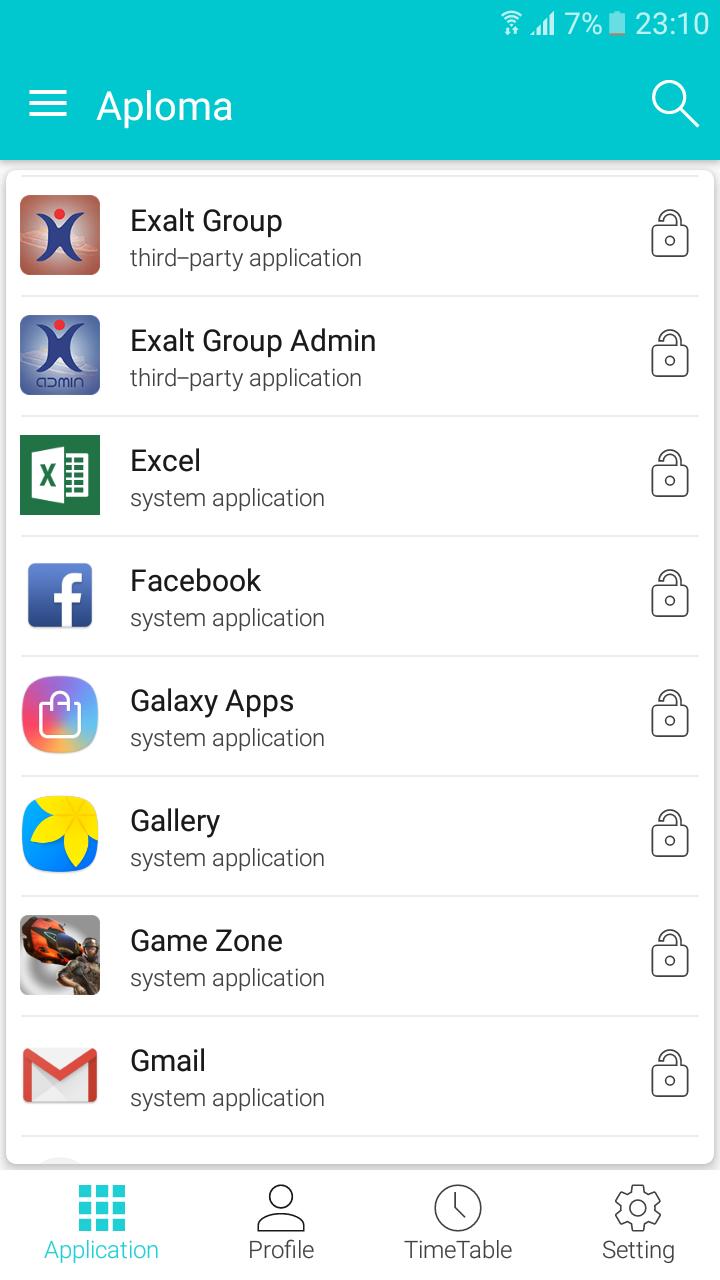Lock the Game Zone application
This screenshot has width=720, height=1280.
[x=669, y=954]
